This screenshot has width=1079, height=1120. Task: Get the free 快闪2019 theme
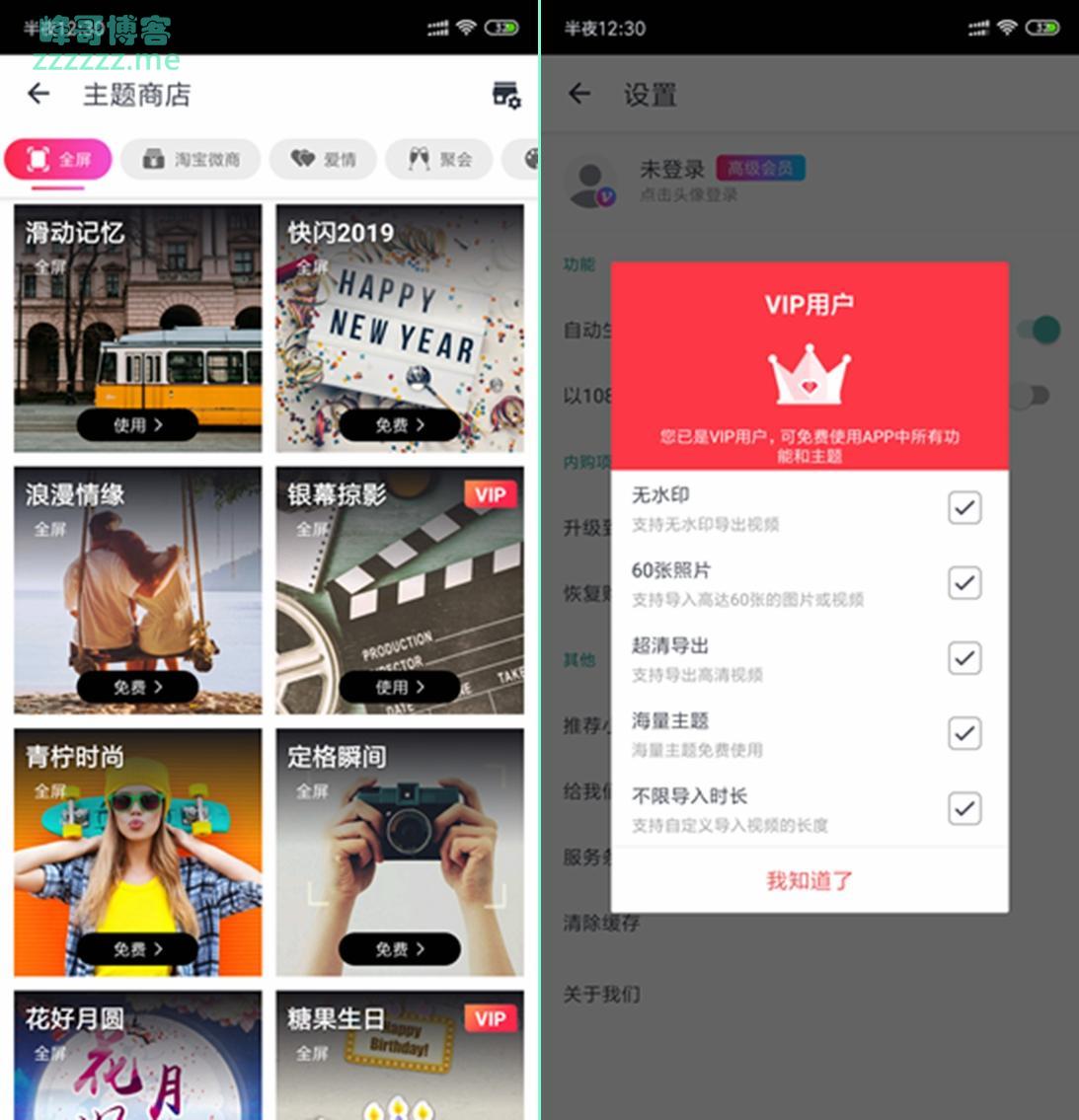click(x=400, y=425)
